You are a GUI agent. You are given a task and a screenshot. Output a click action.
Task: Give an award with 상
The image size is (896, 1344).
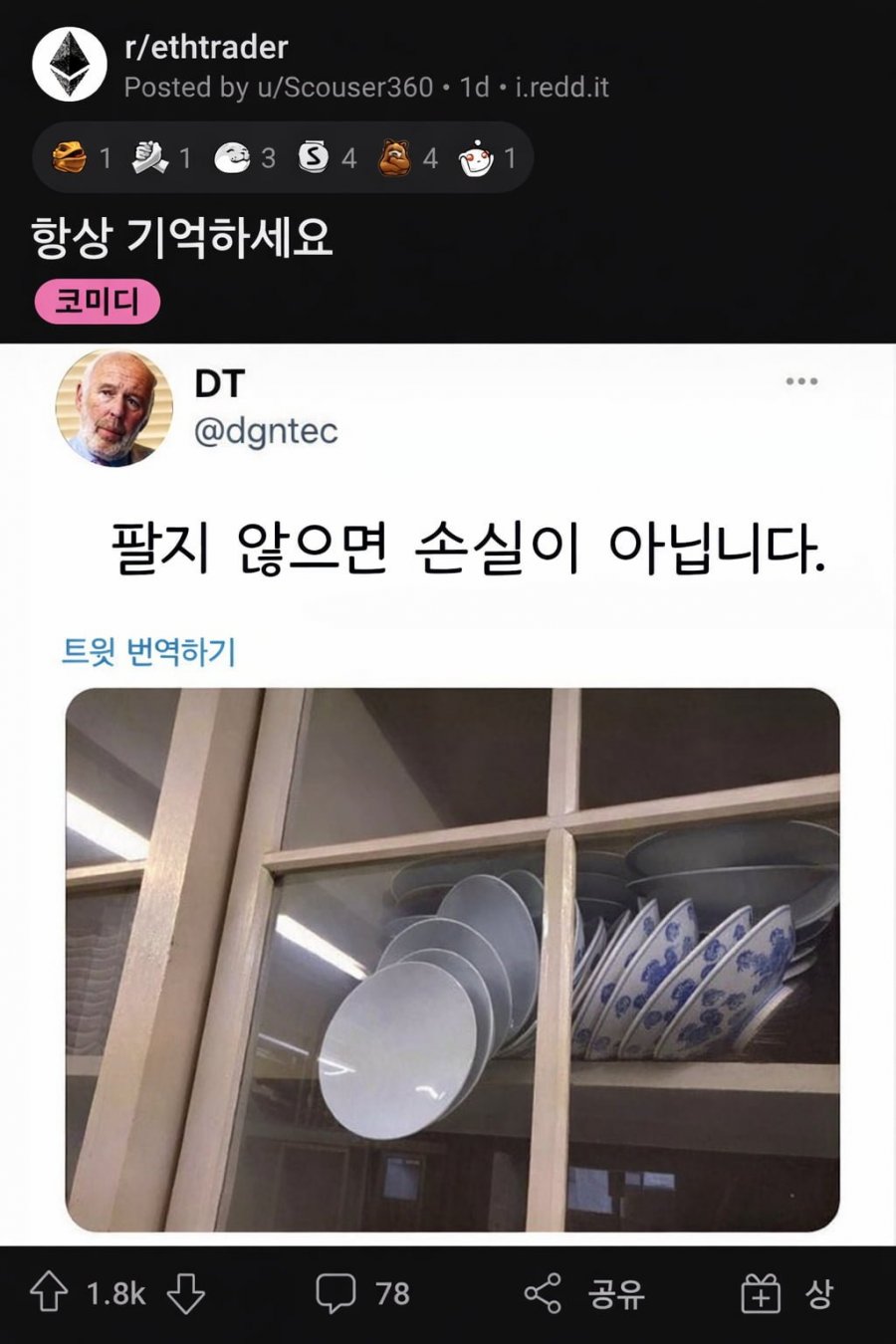pos(787,1293)
